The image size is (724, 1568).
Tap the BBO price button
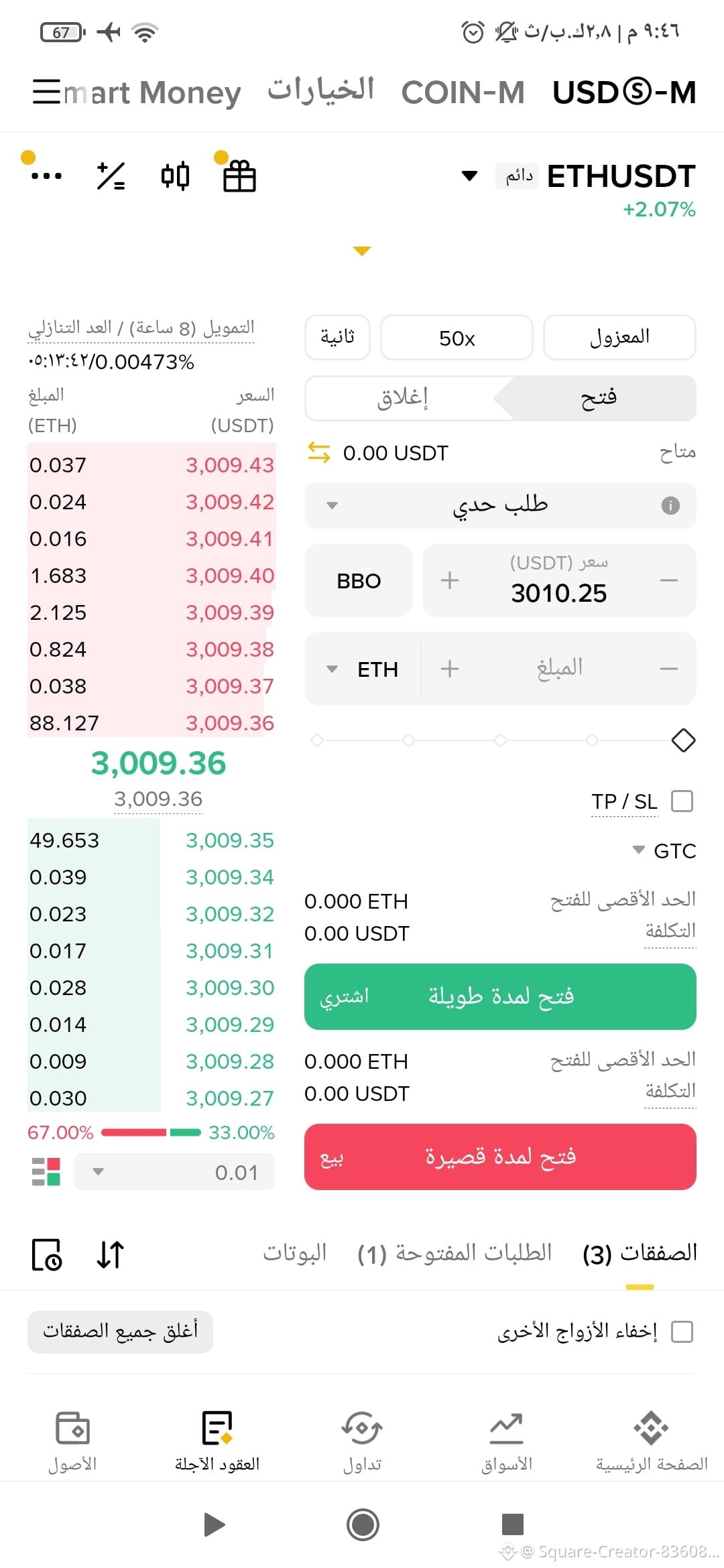(359, 580)
